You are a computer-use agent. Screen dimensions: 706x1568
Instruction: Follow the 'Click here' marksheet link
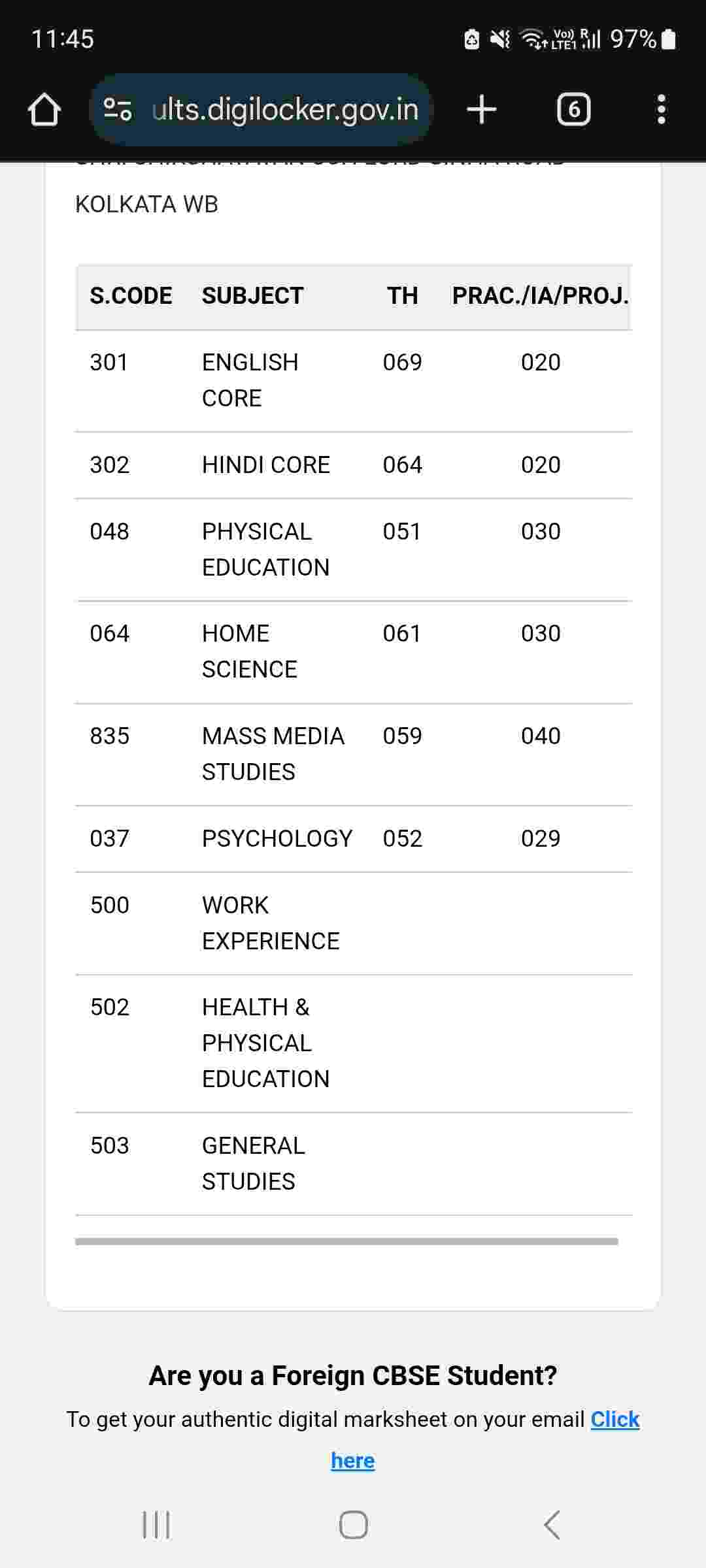point(614,1419)
